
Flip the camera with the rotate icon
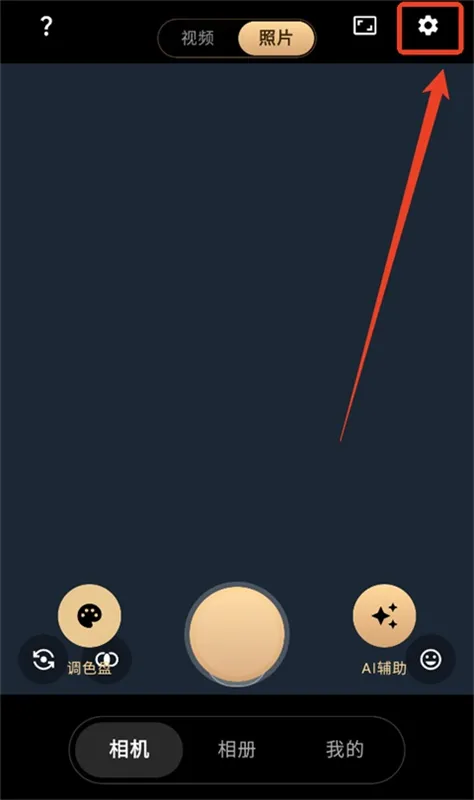point(43,660)
